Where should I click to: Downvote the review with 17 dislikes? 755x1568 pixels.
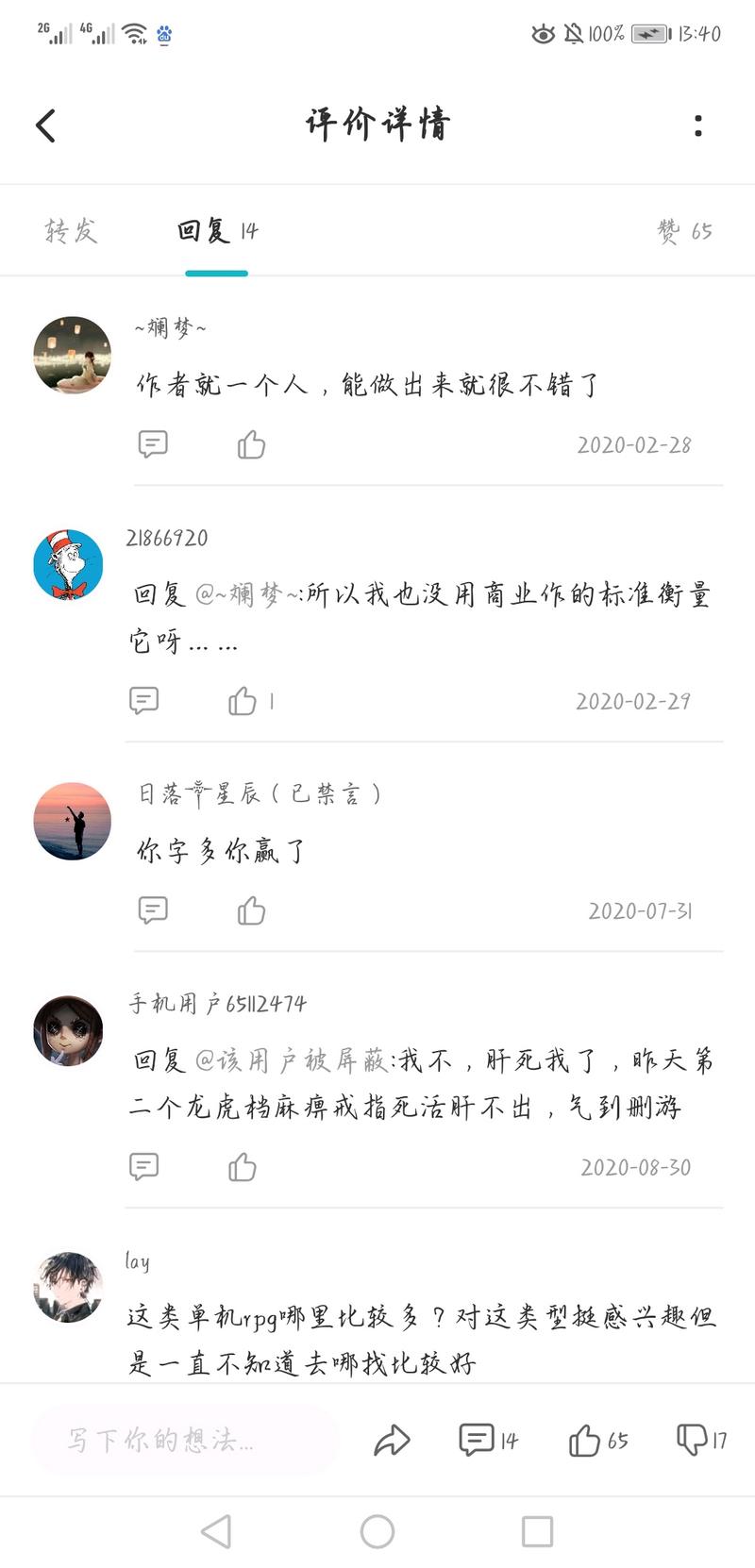[x=692, y=1440]
